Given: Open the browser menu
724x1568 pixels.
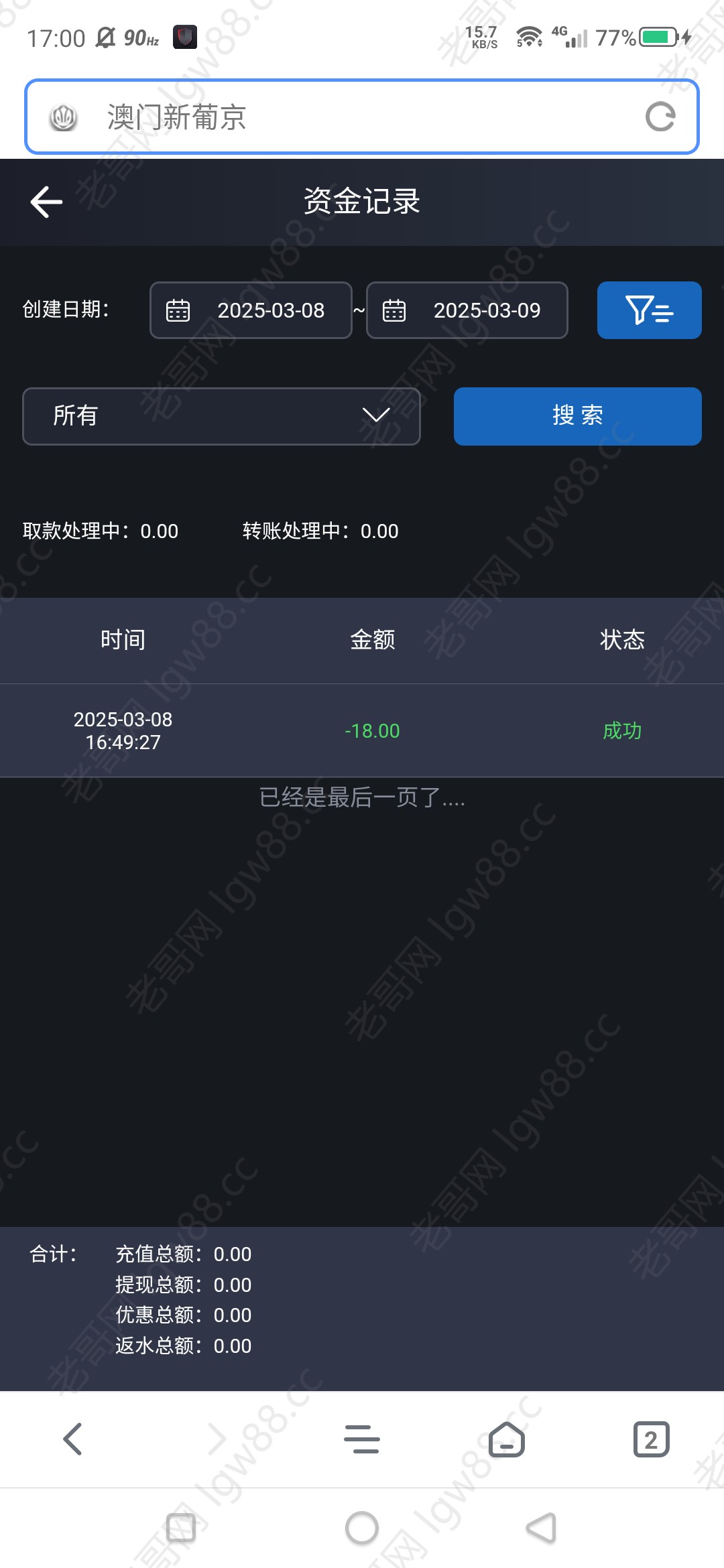Looking at the screenshot, I should click(362, 1439).
